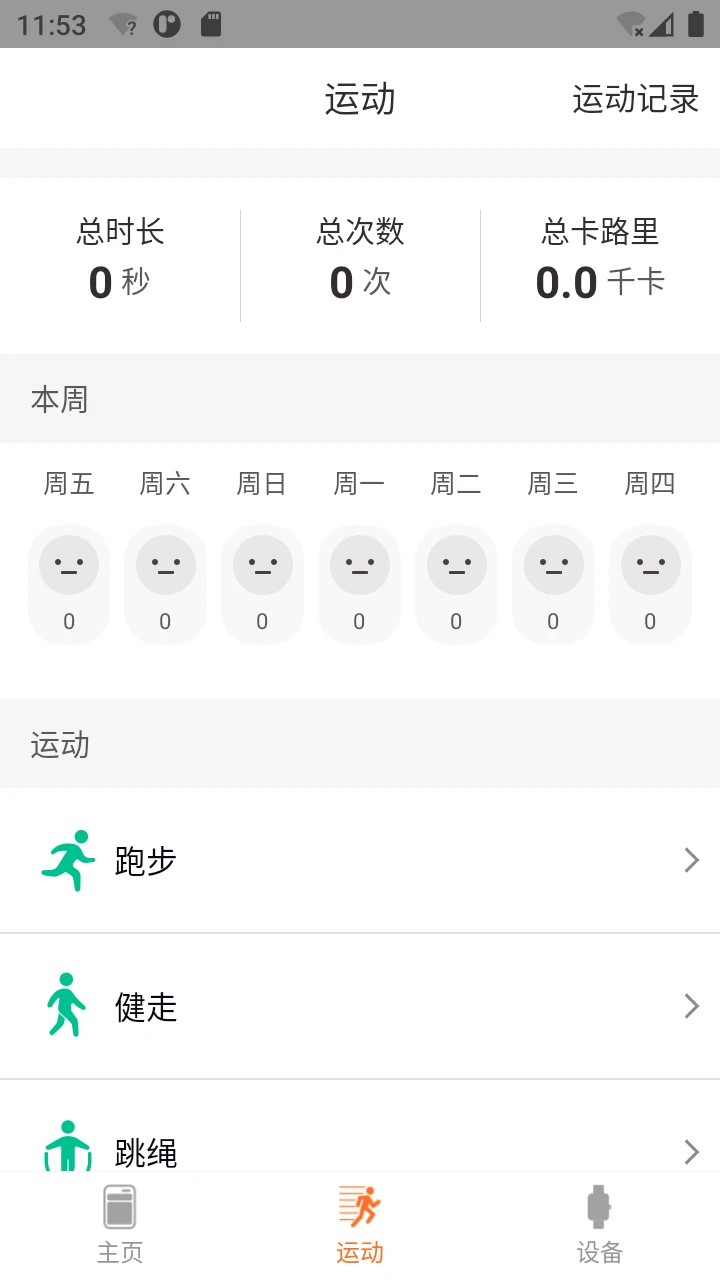Open 健走 details via the arrow
The image size is (720, 1280).
click(x=692, y=1006)
